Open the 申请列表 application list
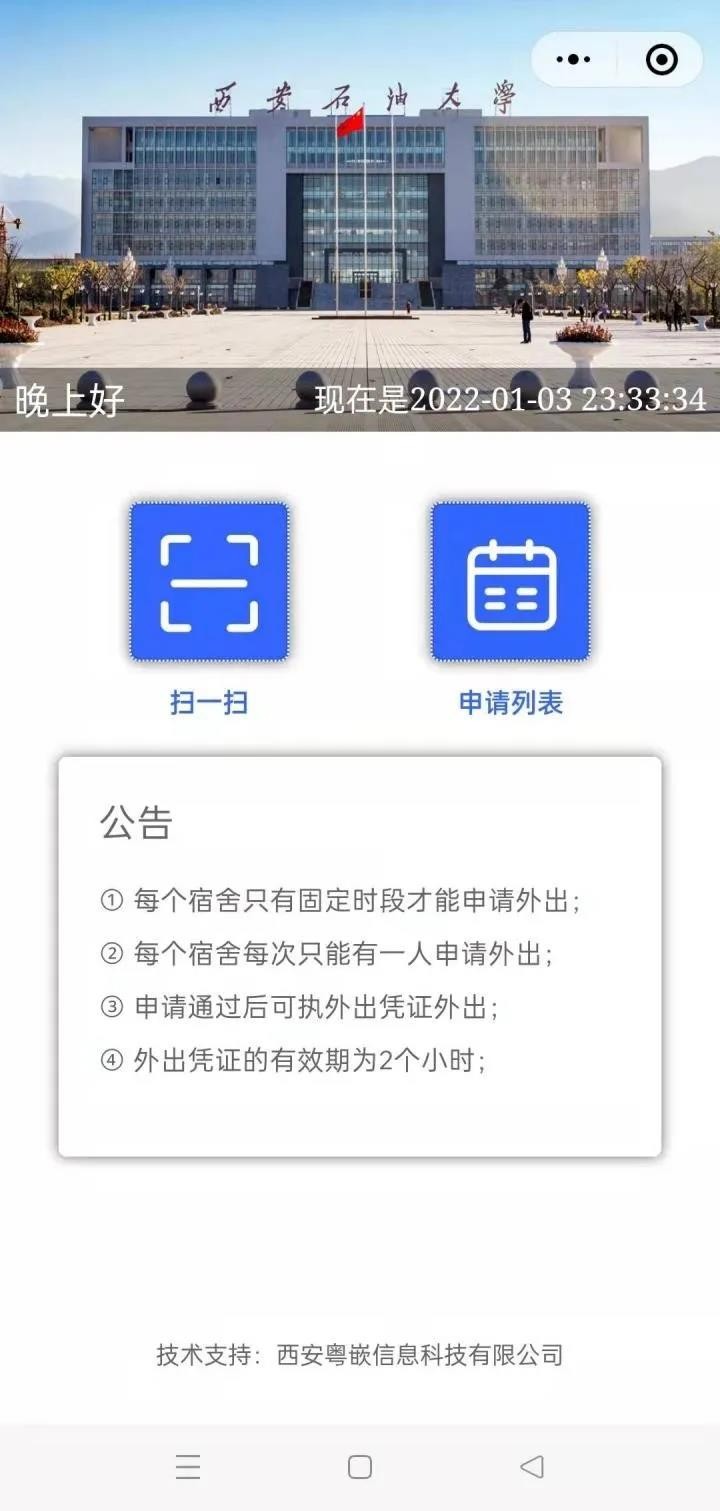The image size is (720, 1511). [510, 582]
